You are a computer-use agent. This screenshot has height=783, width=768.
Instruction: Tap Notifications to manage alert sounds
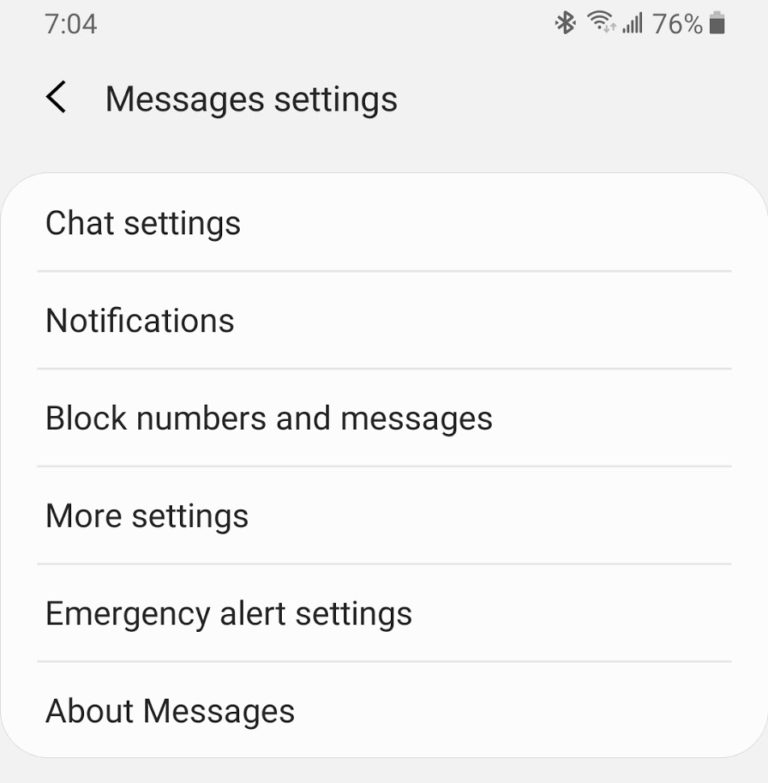(139, 321)
